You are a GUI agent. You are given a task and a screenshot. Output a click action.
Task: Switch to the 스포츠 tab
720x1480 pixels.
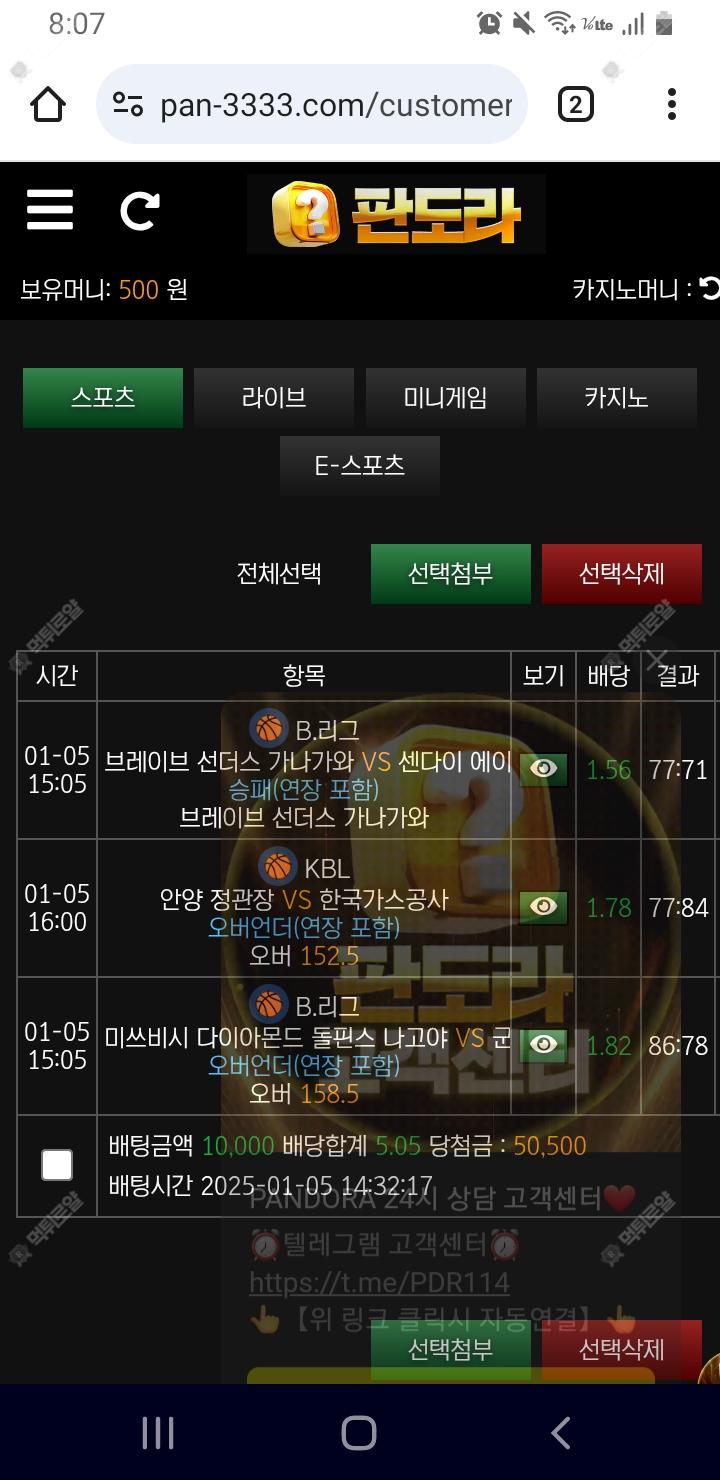coord(103,398)
